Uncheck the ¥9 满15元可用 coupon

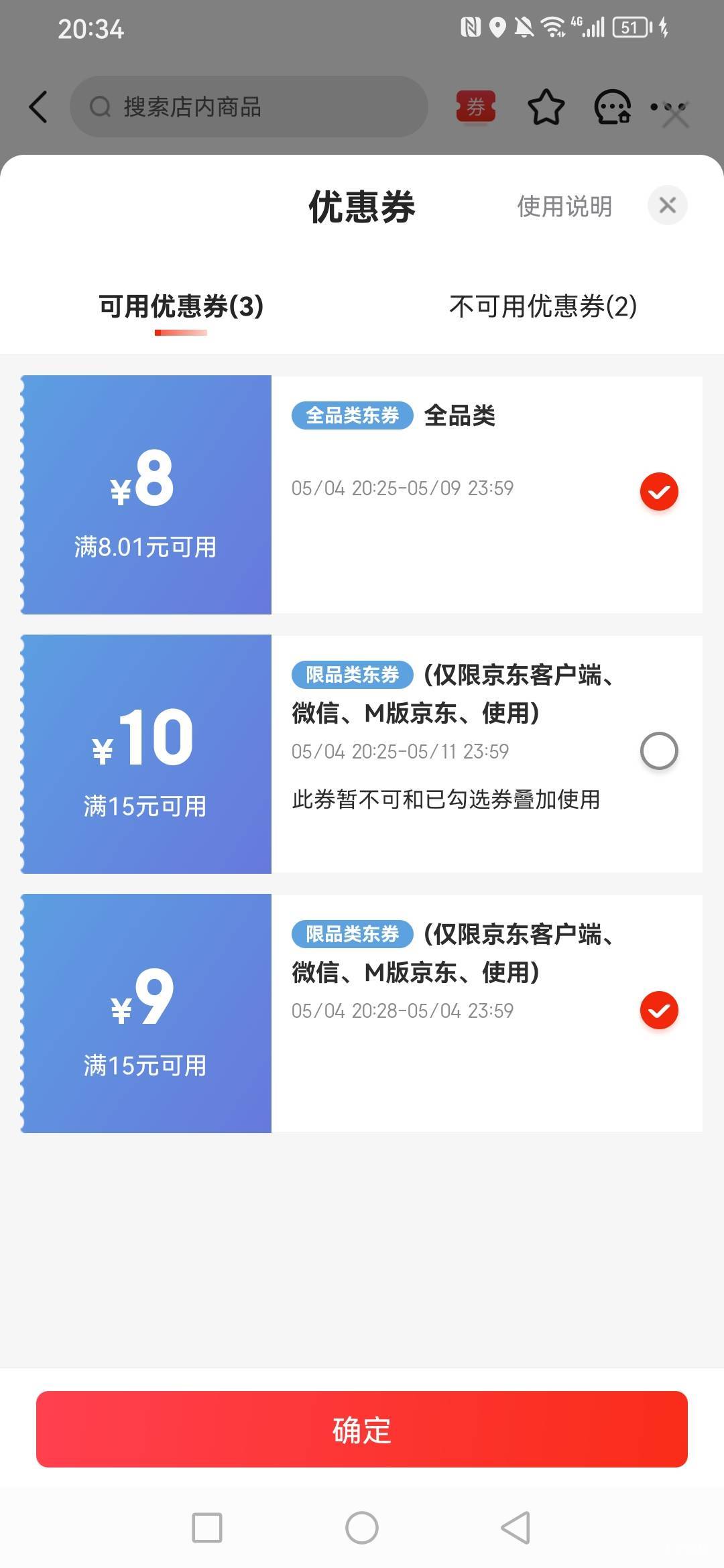659,1010
